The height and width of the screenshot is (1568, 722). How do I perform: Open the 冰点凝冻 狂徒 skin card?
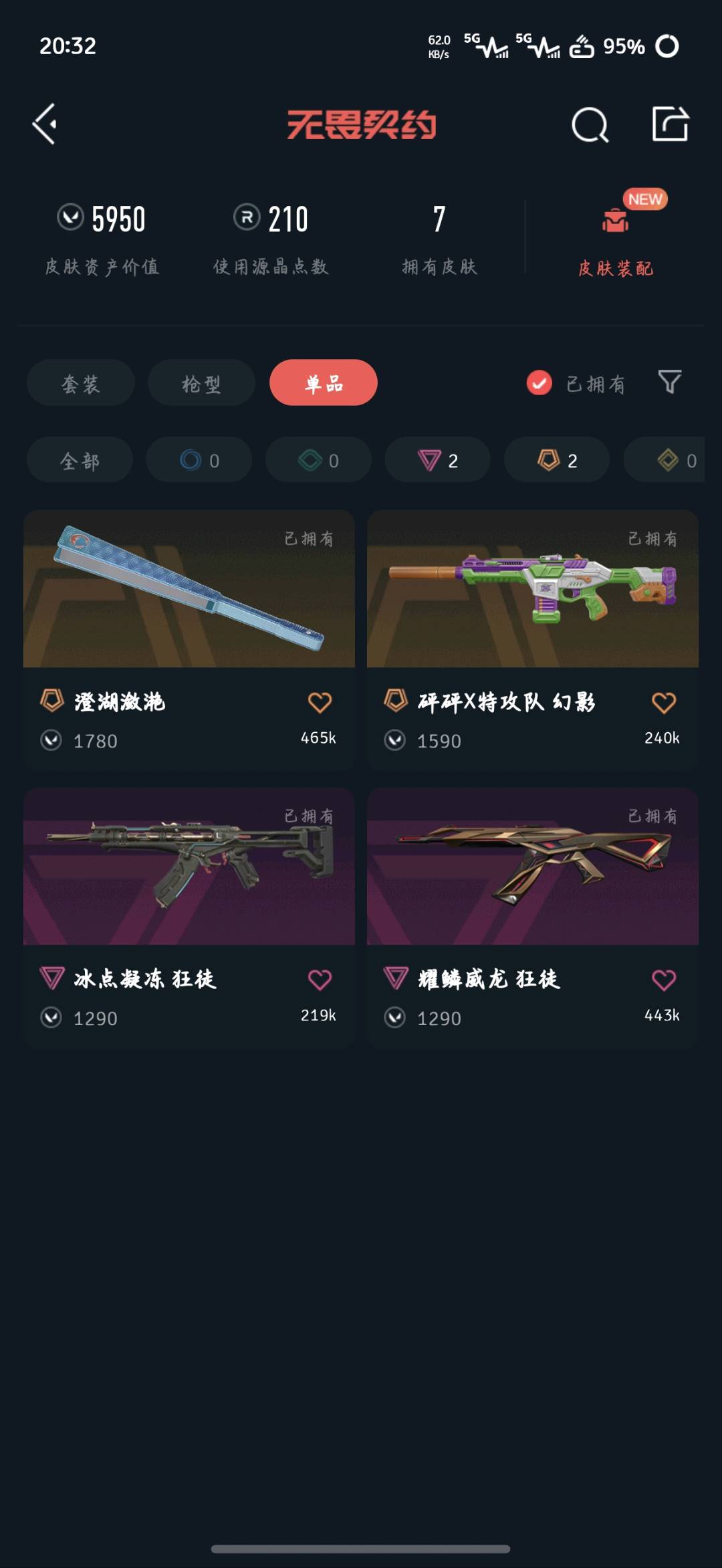click(x=189, y=917)
